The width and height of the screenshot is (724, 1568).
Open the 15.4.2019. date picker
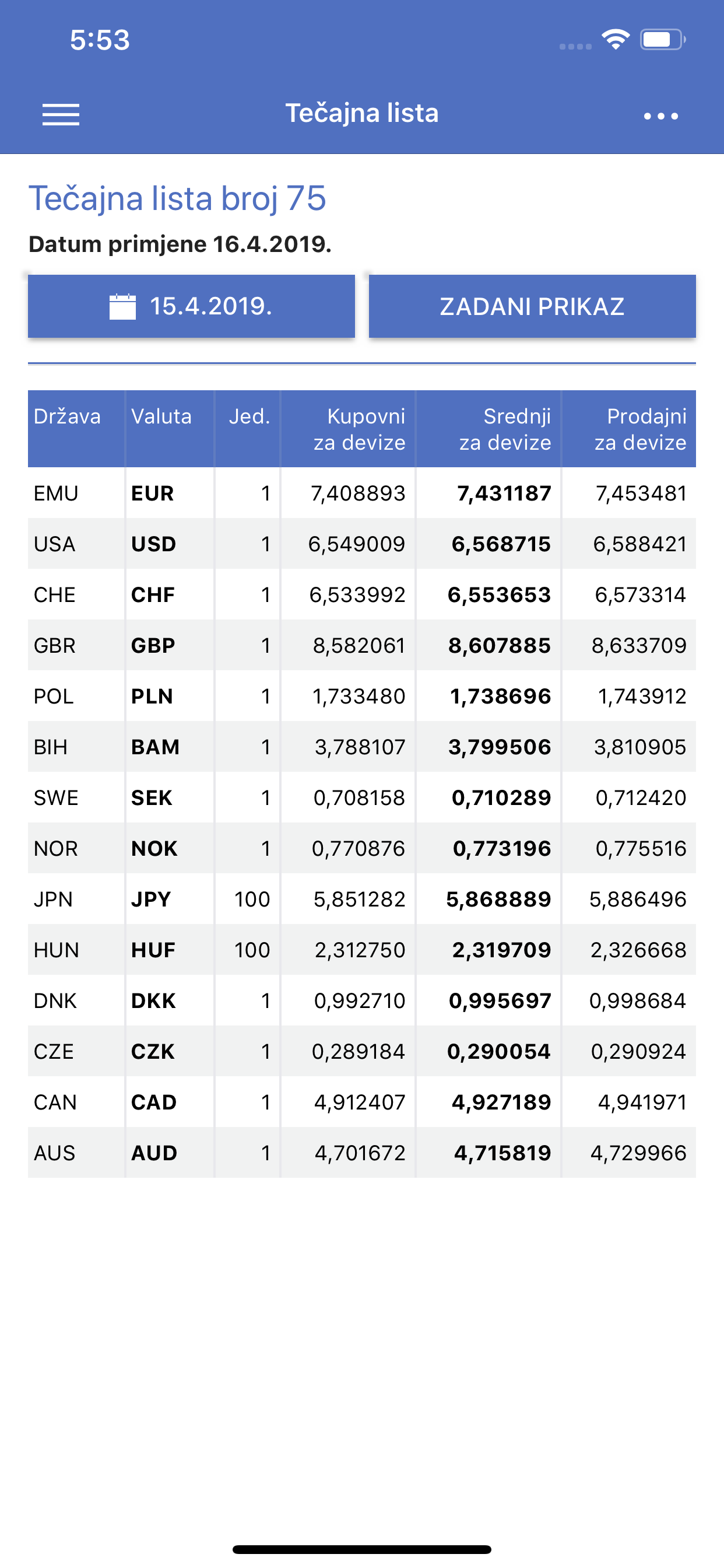191,306
